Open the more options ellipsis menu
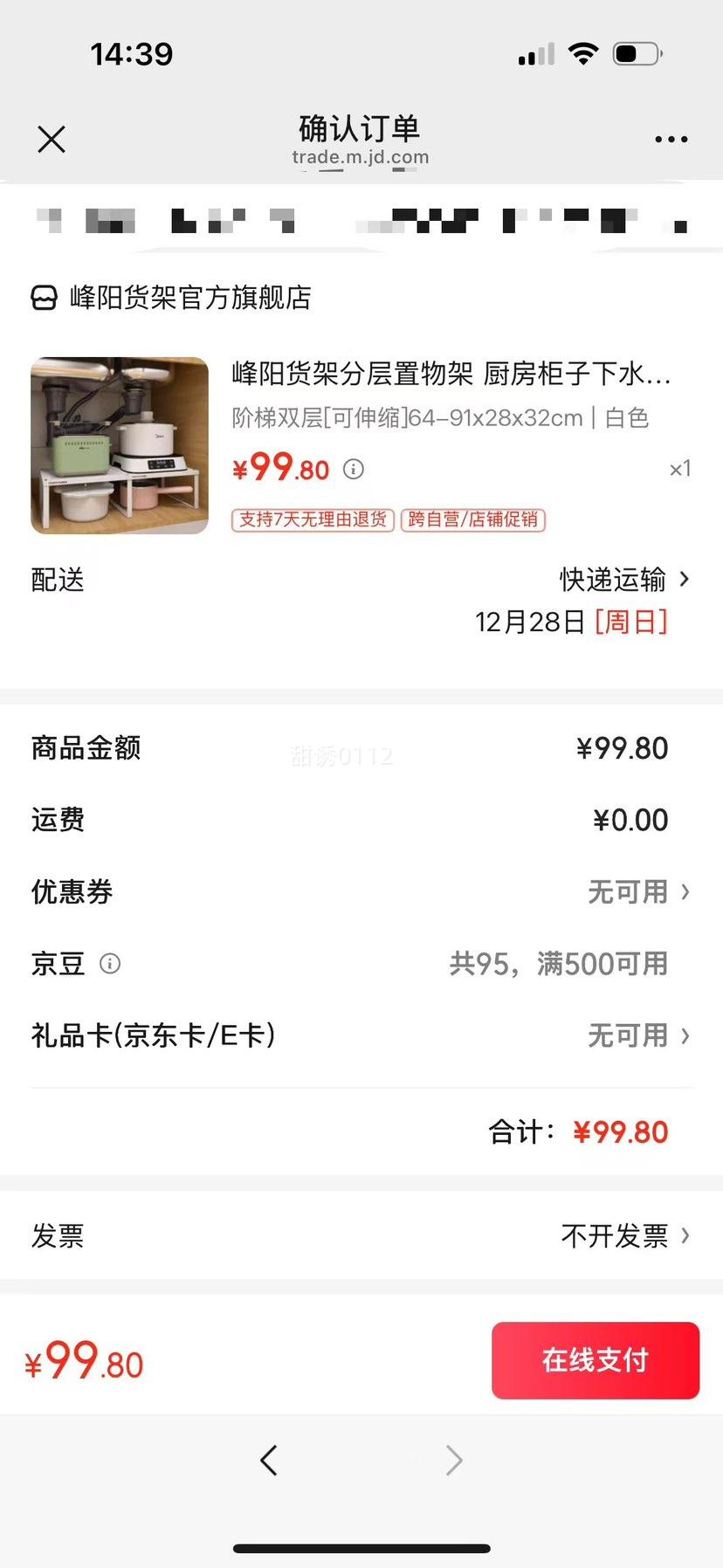This screenshot has height=1568, width=723. [x=671, y=139]
